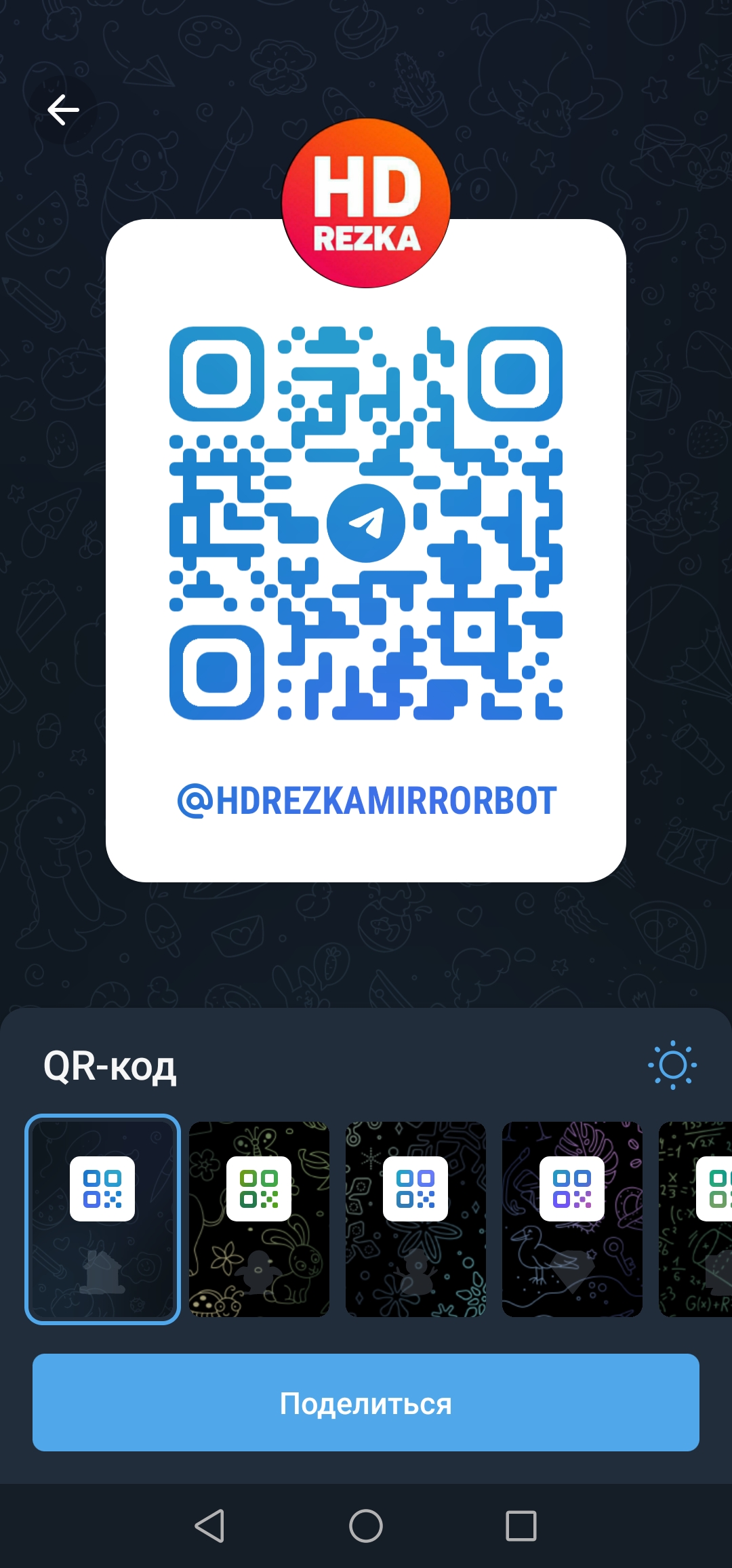This screenshot has width=732, height=1568.
Task: Pick the snowman QR theme
Action: pos(415,1219)
